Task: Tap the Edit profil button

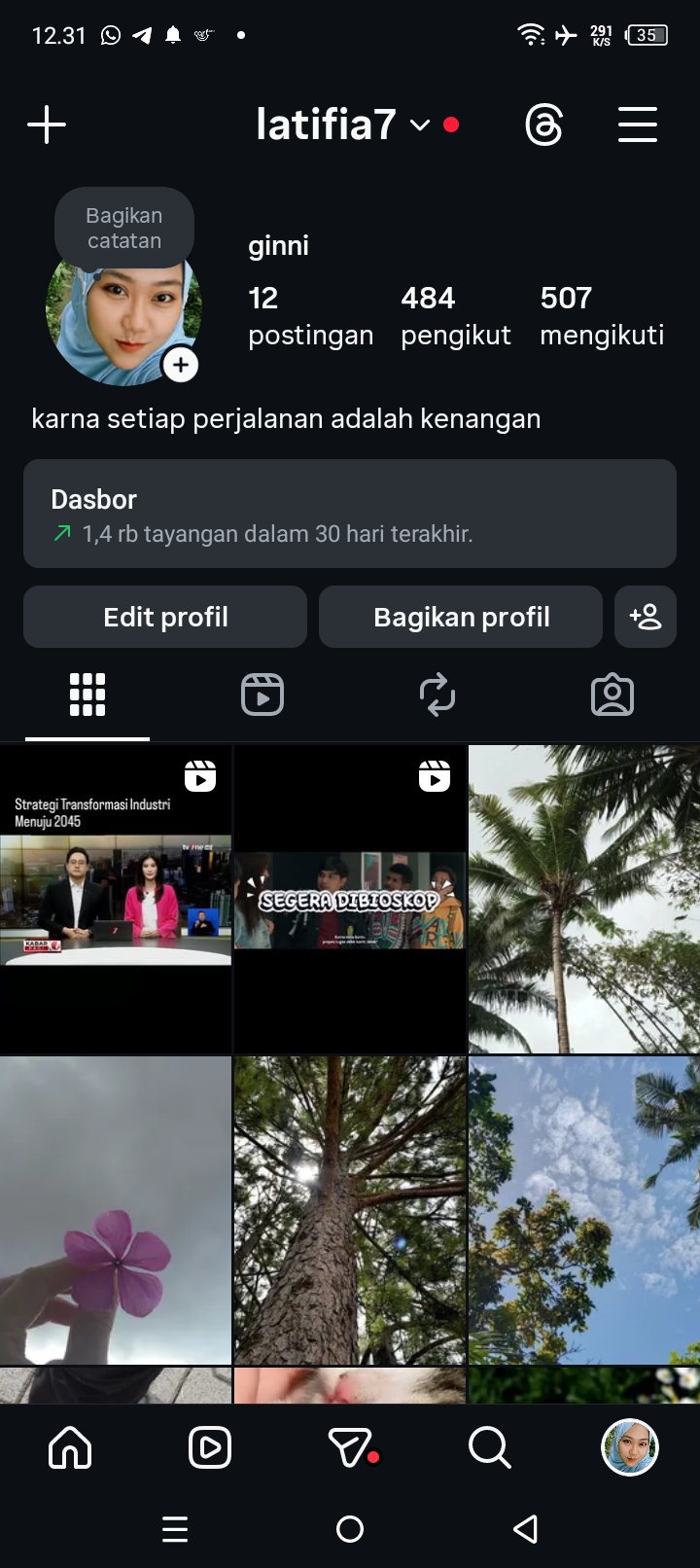Action: coord(165,617)
